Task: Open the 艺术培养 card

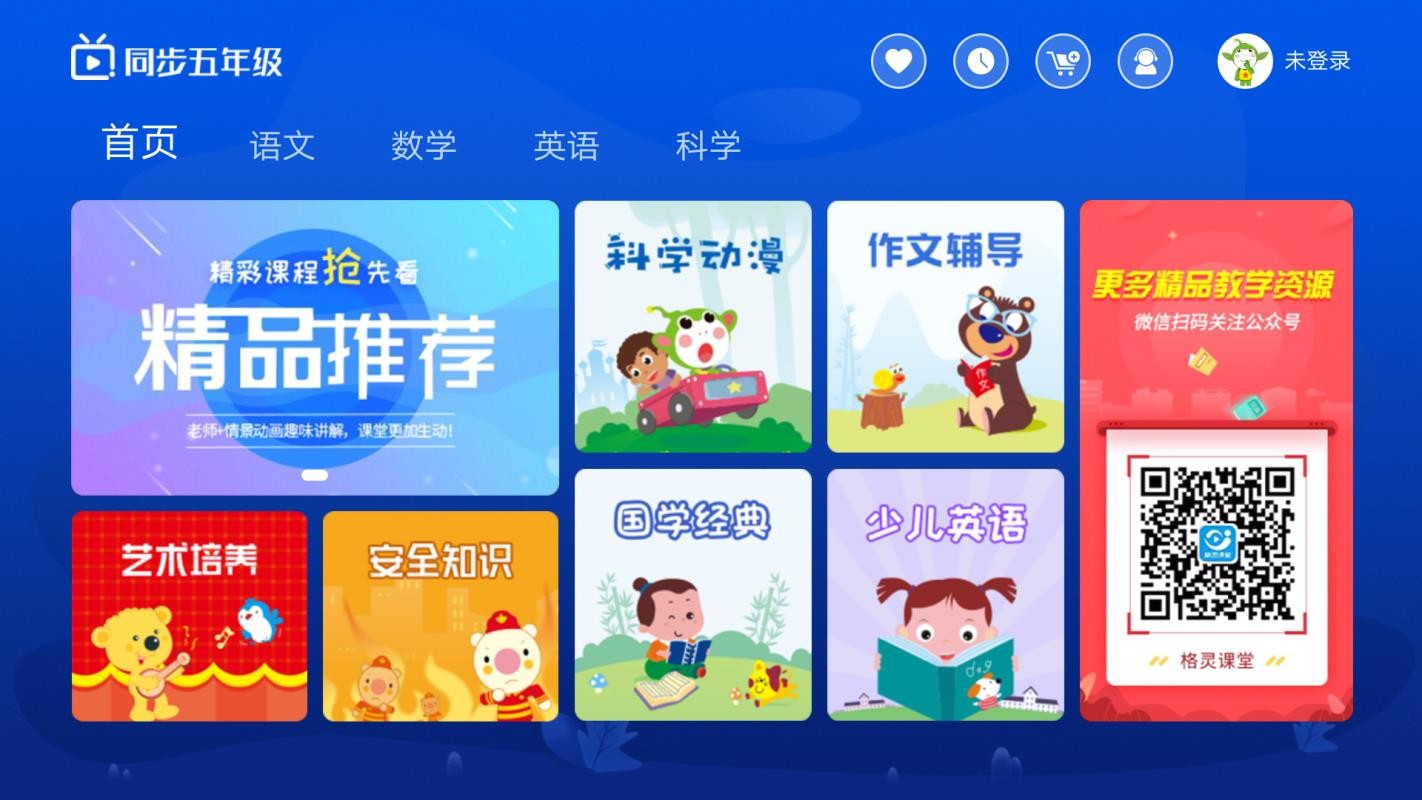Action: pyautogui.click(x=189, y=616)
